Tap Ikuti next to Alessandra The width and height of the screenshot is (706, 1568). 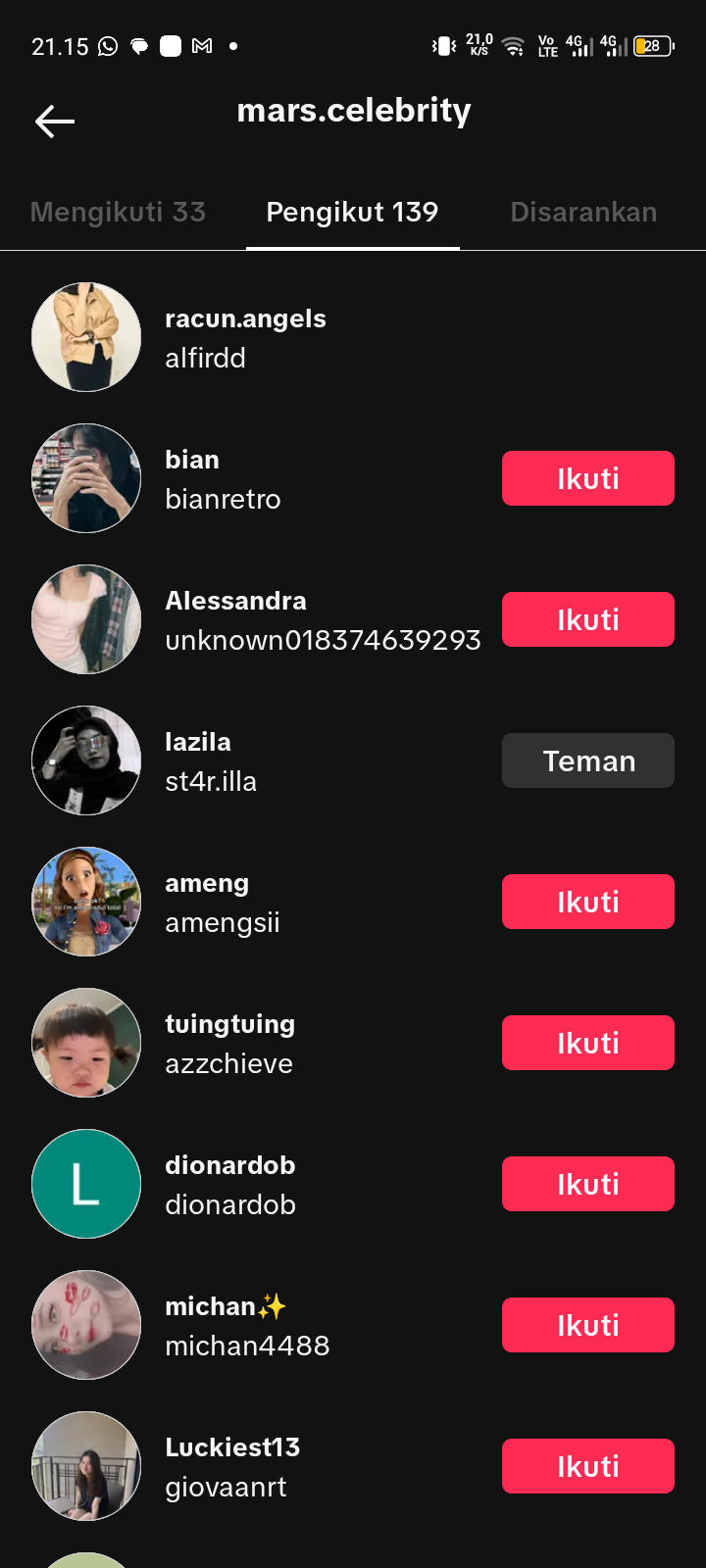(587, 619)
